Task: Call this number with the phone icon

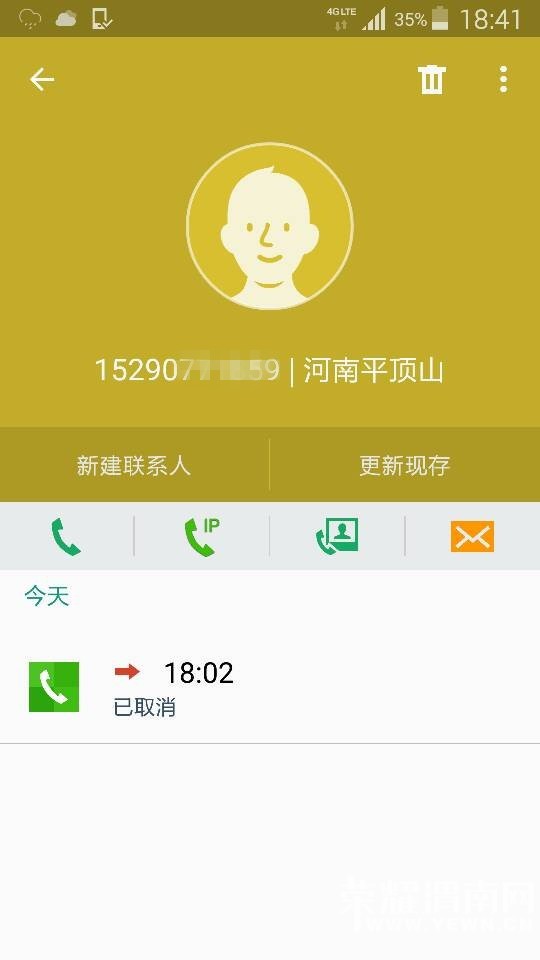Action: pyautogui.click(x=66, y=536)
